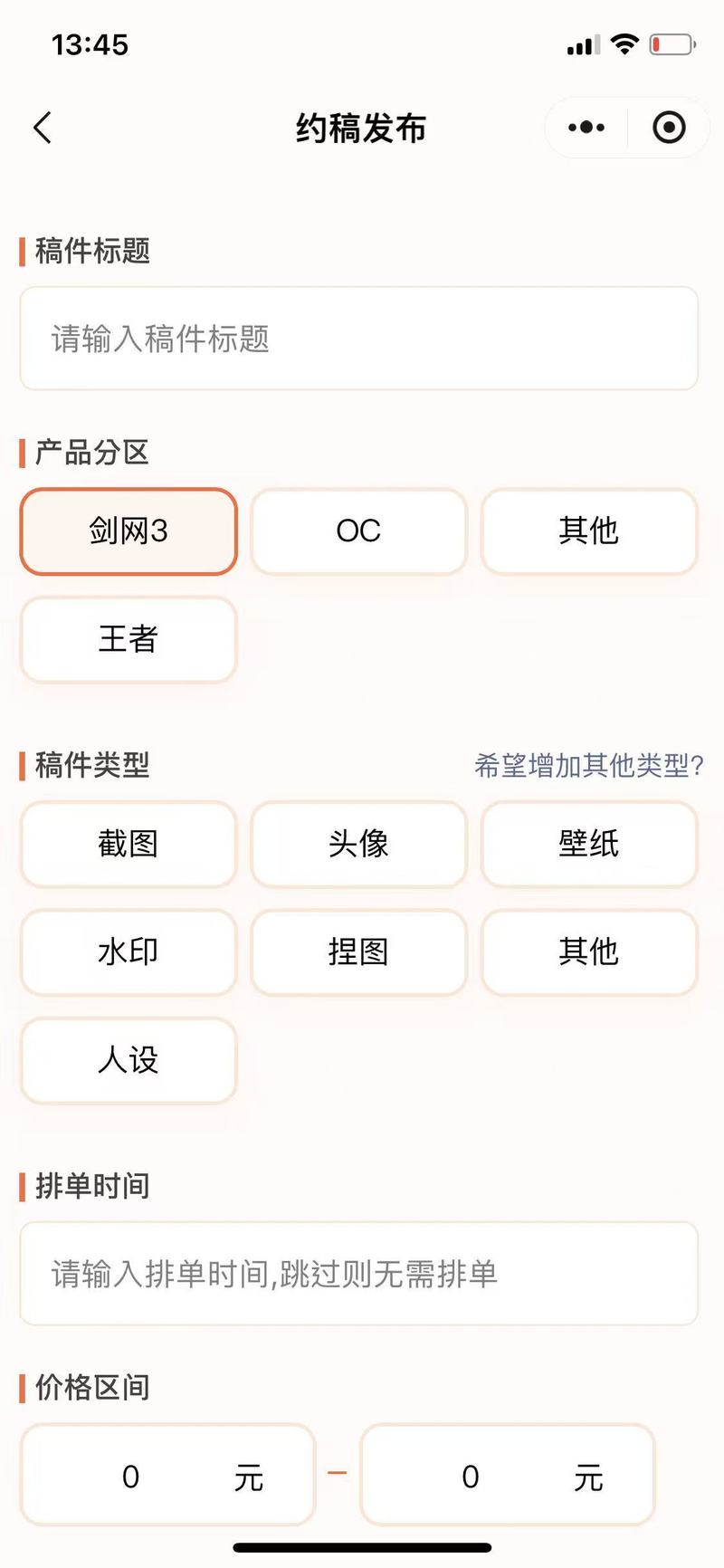Choose 水印 draft type
This screenshot has height=1568, width=724.
[129, 951]
